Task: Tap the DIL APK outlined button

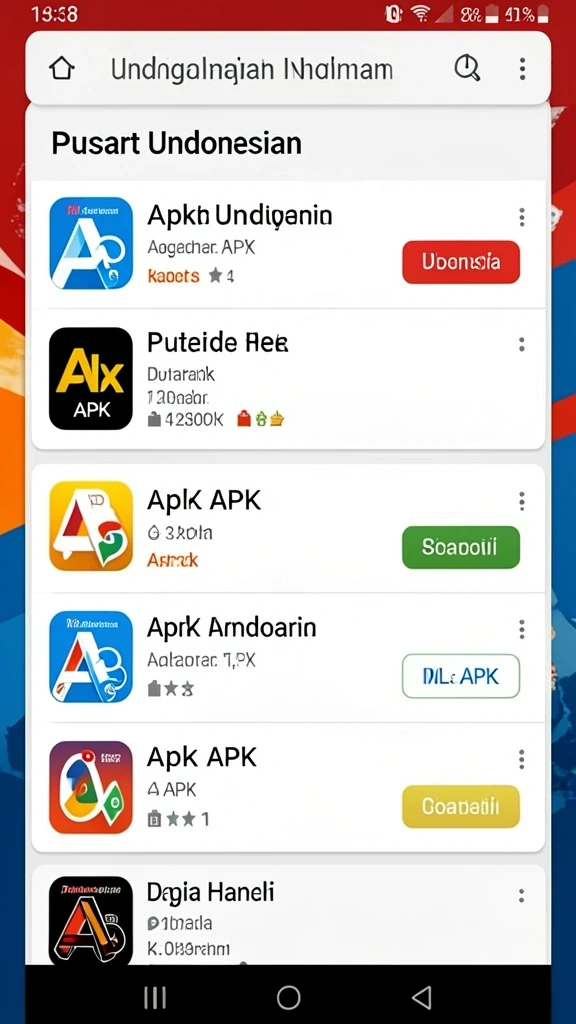Action: pos(461,676)
